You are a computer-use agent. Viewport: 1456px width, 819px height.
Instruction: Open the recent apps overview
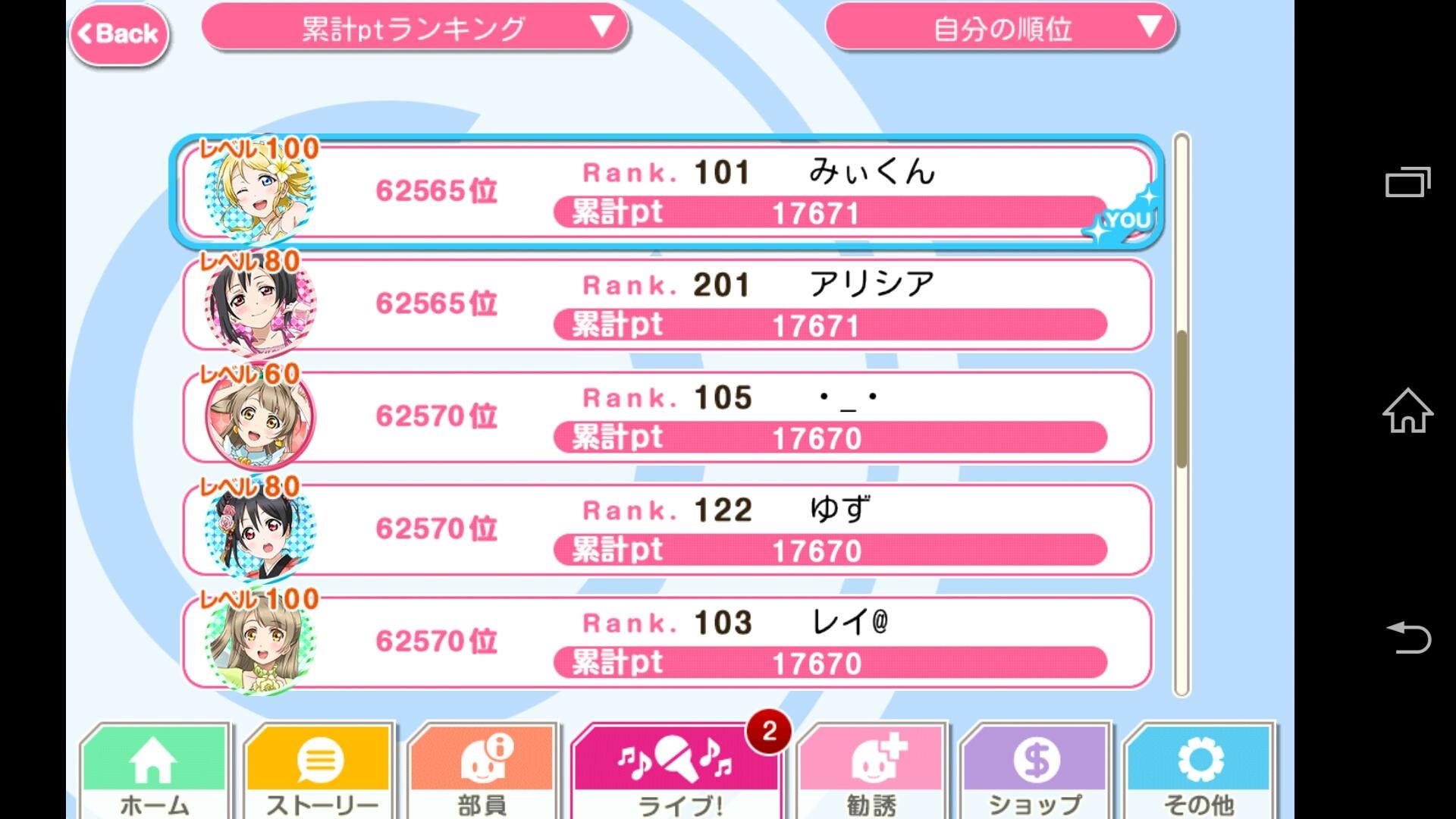click(x=1407, y=182)
